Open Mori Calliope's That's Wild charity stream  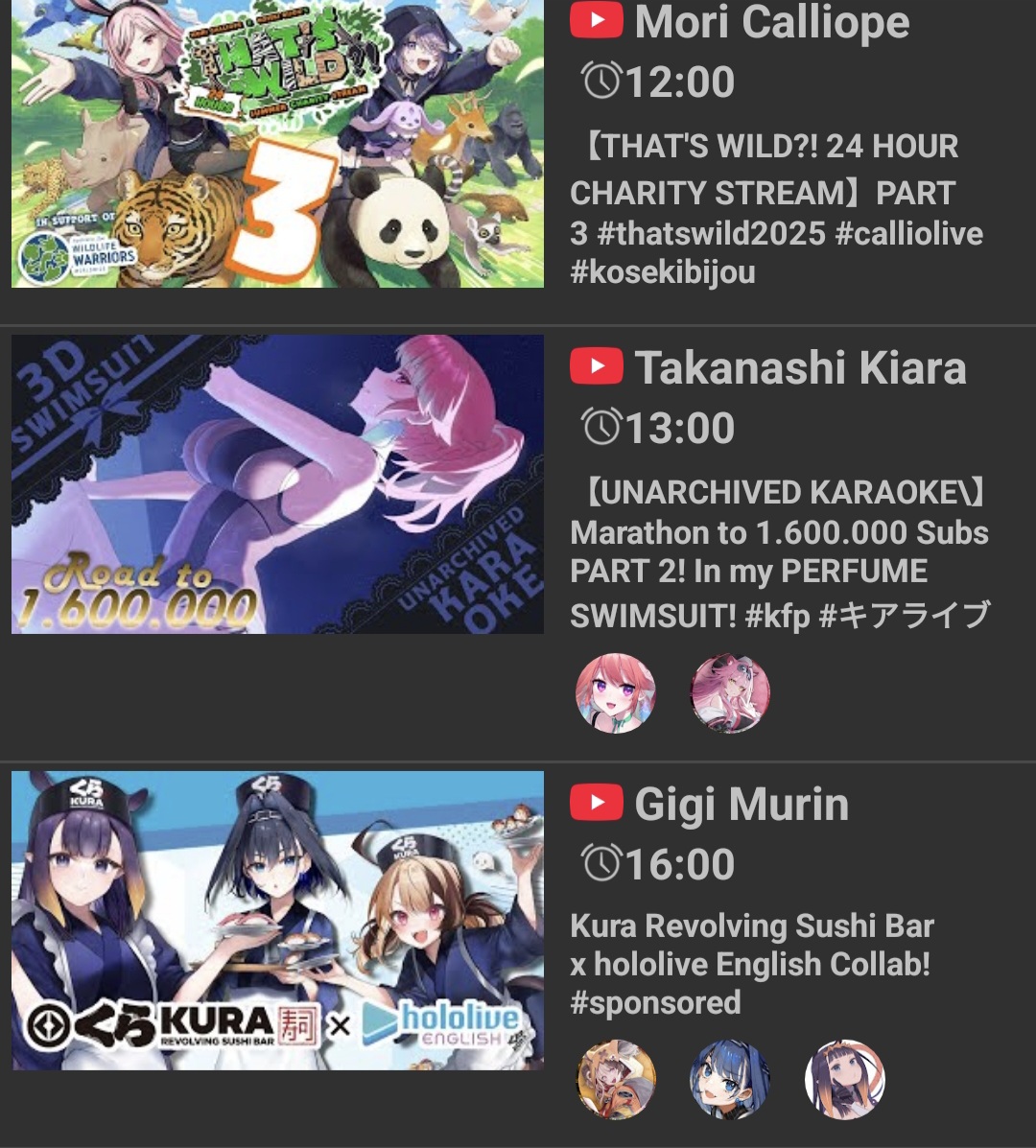tap(277, 144)
